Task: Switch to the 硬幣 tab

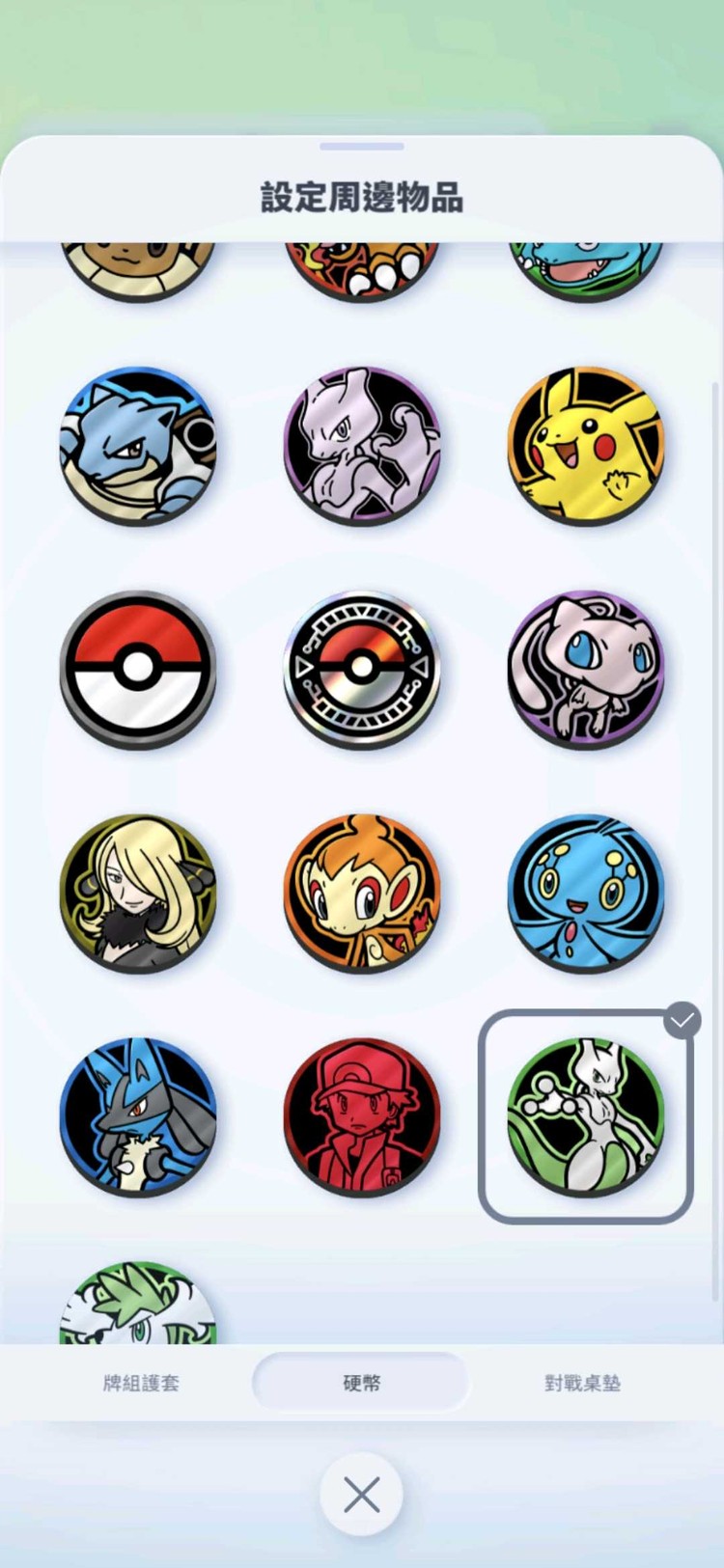Action: click(361, 1383)
